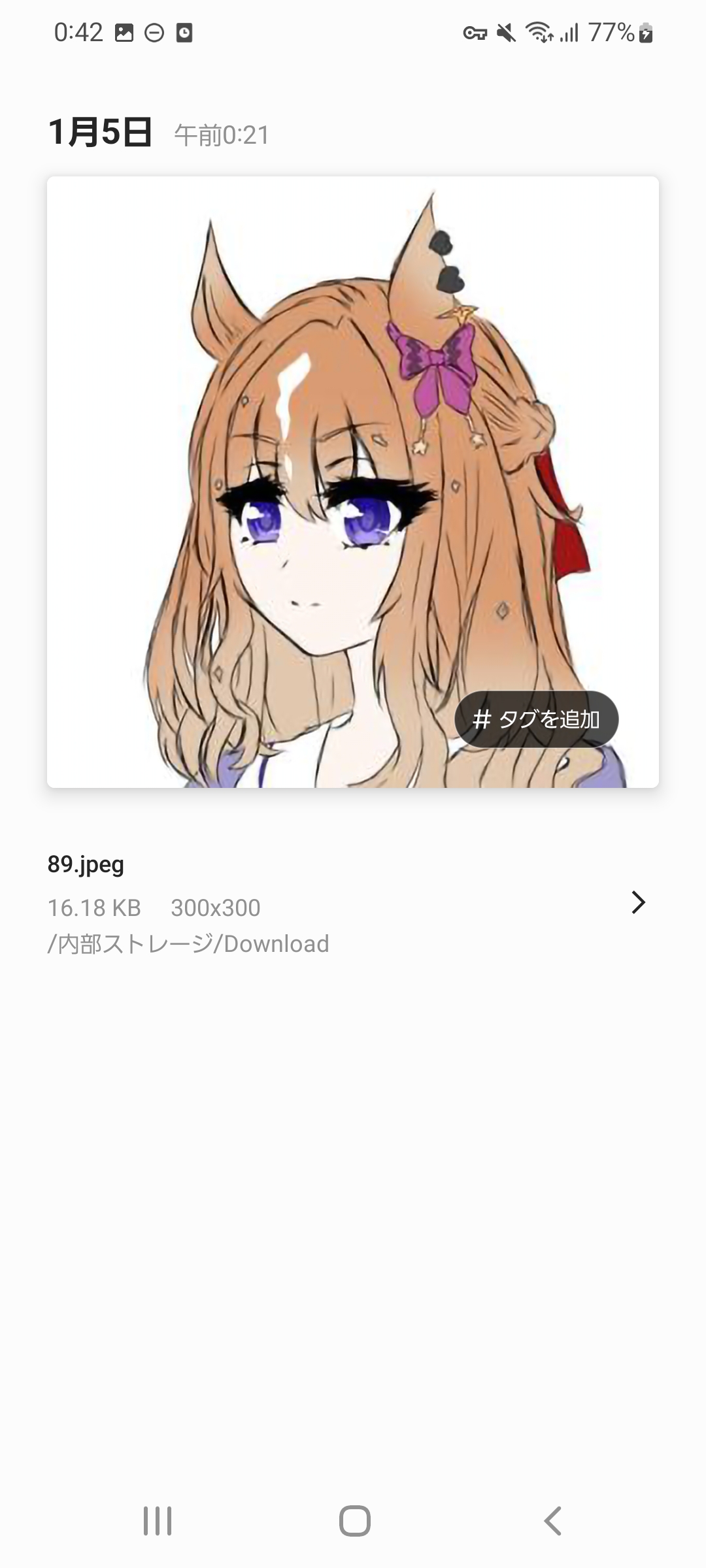Open recent apps from the navigation bar
Image resolution: width=706 pixels, height=1568 pixels.
[158, 1521]
